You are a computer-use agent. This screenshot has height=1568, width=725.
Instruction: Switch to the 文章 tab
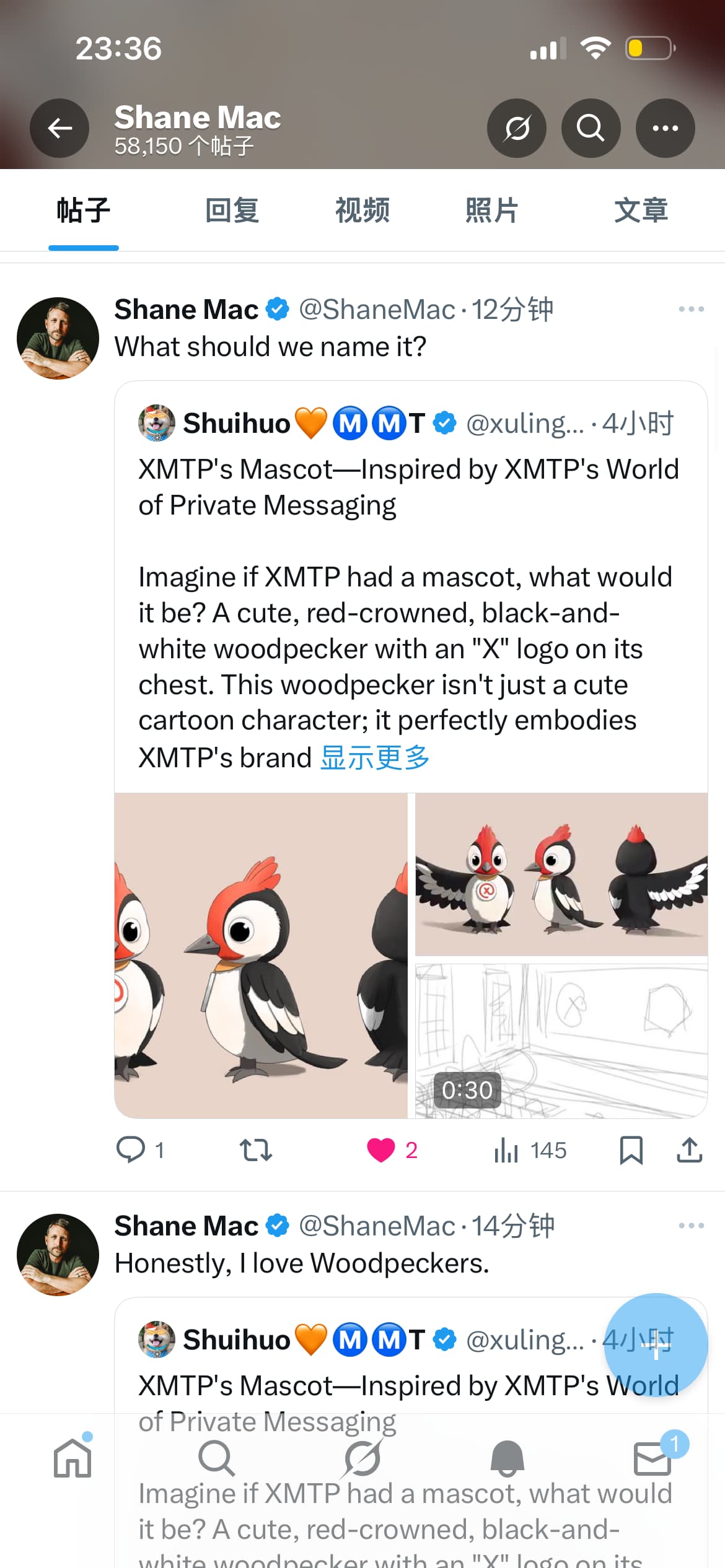pyautogui.click(x=641, y=211)
